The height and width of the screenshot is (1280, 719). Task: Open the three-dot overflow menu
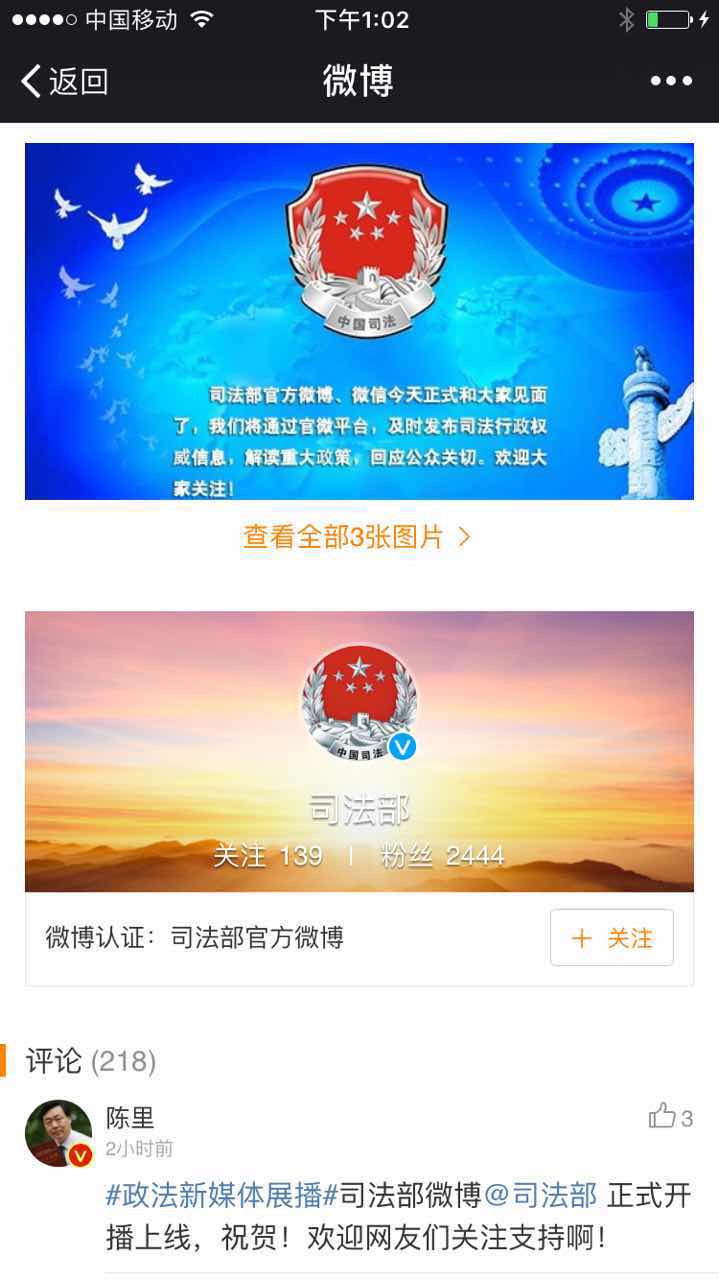coord(671,81)
